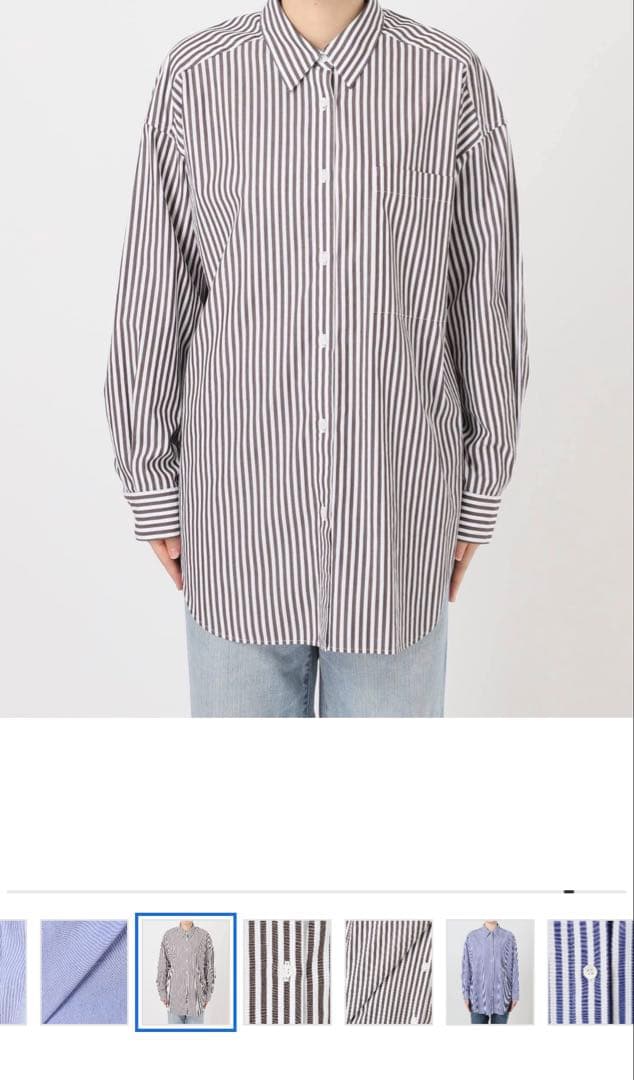The height and width of the screenshot is (1080, 634).
Task: Open the blue stripe button close-up thumbnail
Action: tap(591, 971)
